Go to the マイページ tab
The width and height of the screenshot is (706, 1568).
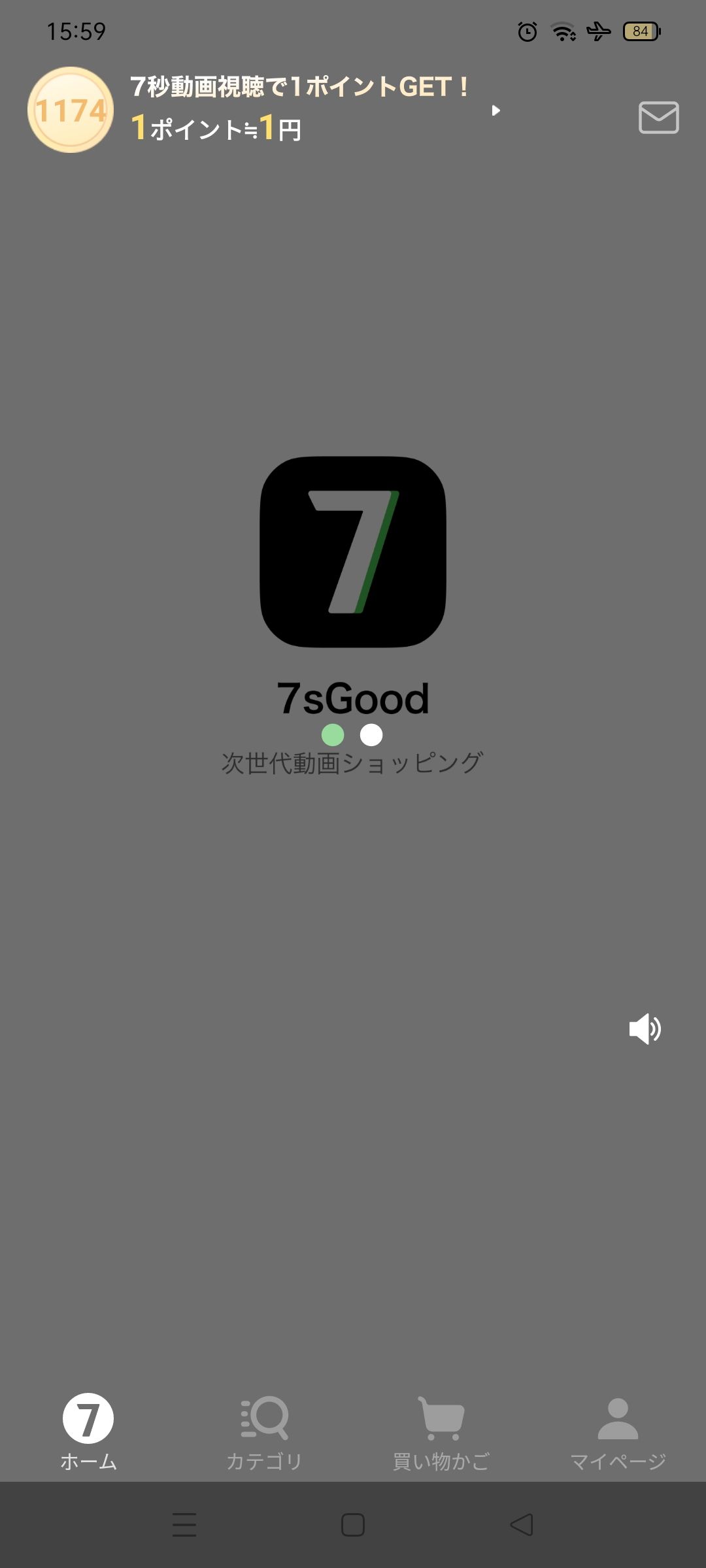pos(618,1431)
